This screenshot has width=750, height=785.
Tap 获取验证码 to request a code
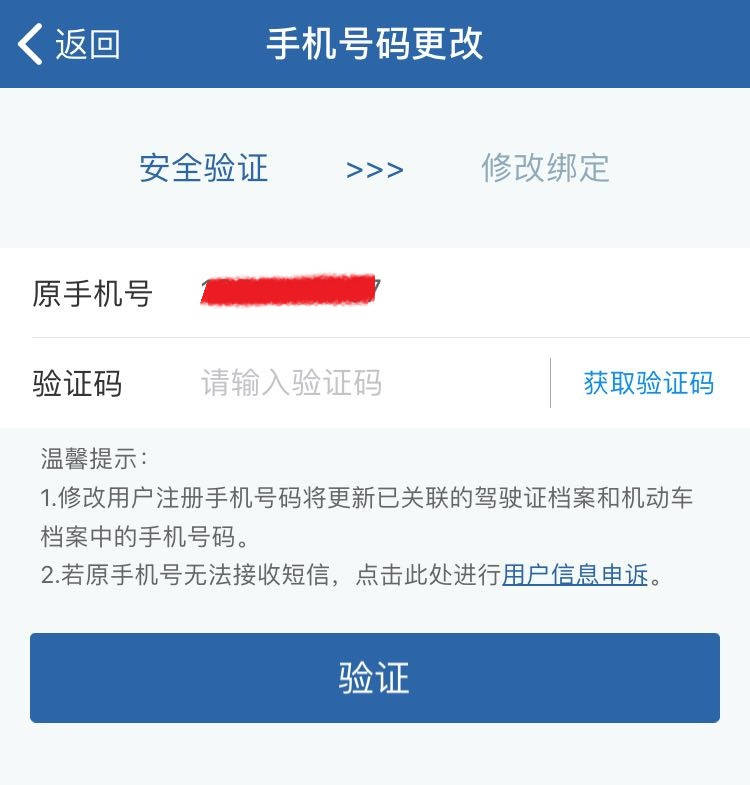pos(648,383)
